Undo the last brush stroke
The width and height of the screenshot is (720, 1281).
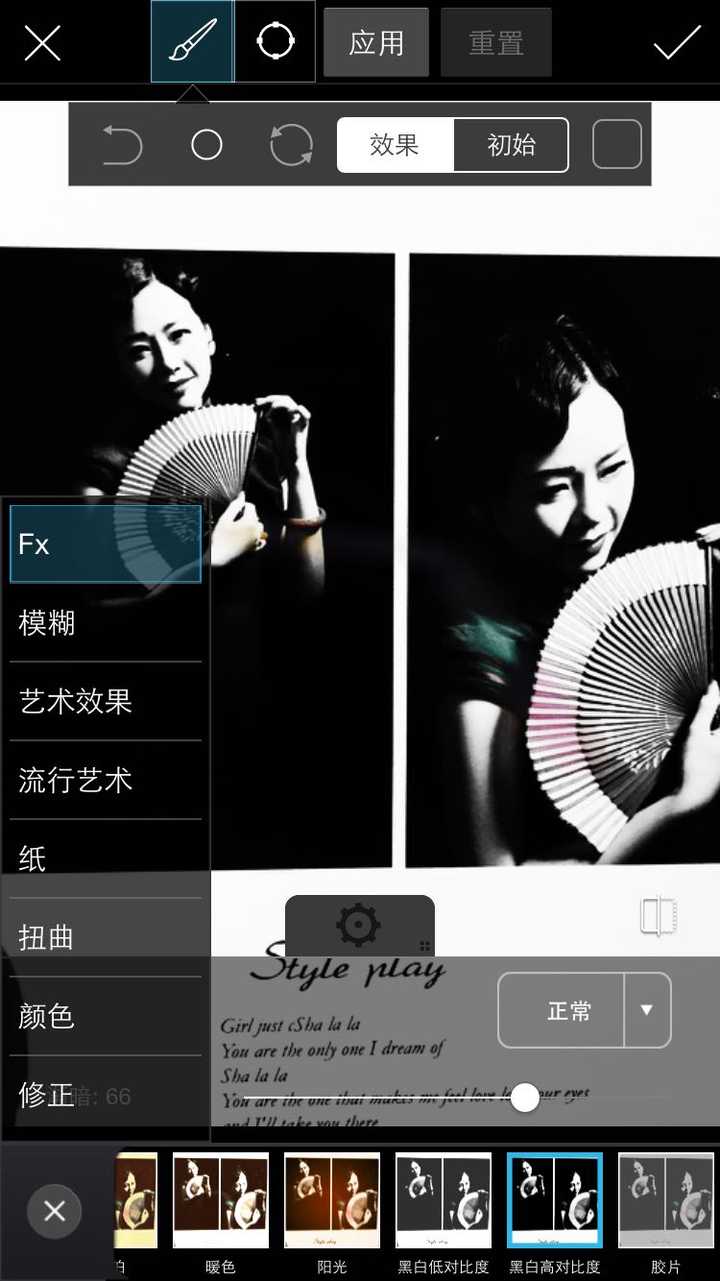tap(123, 146)
